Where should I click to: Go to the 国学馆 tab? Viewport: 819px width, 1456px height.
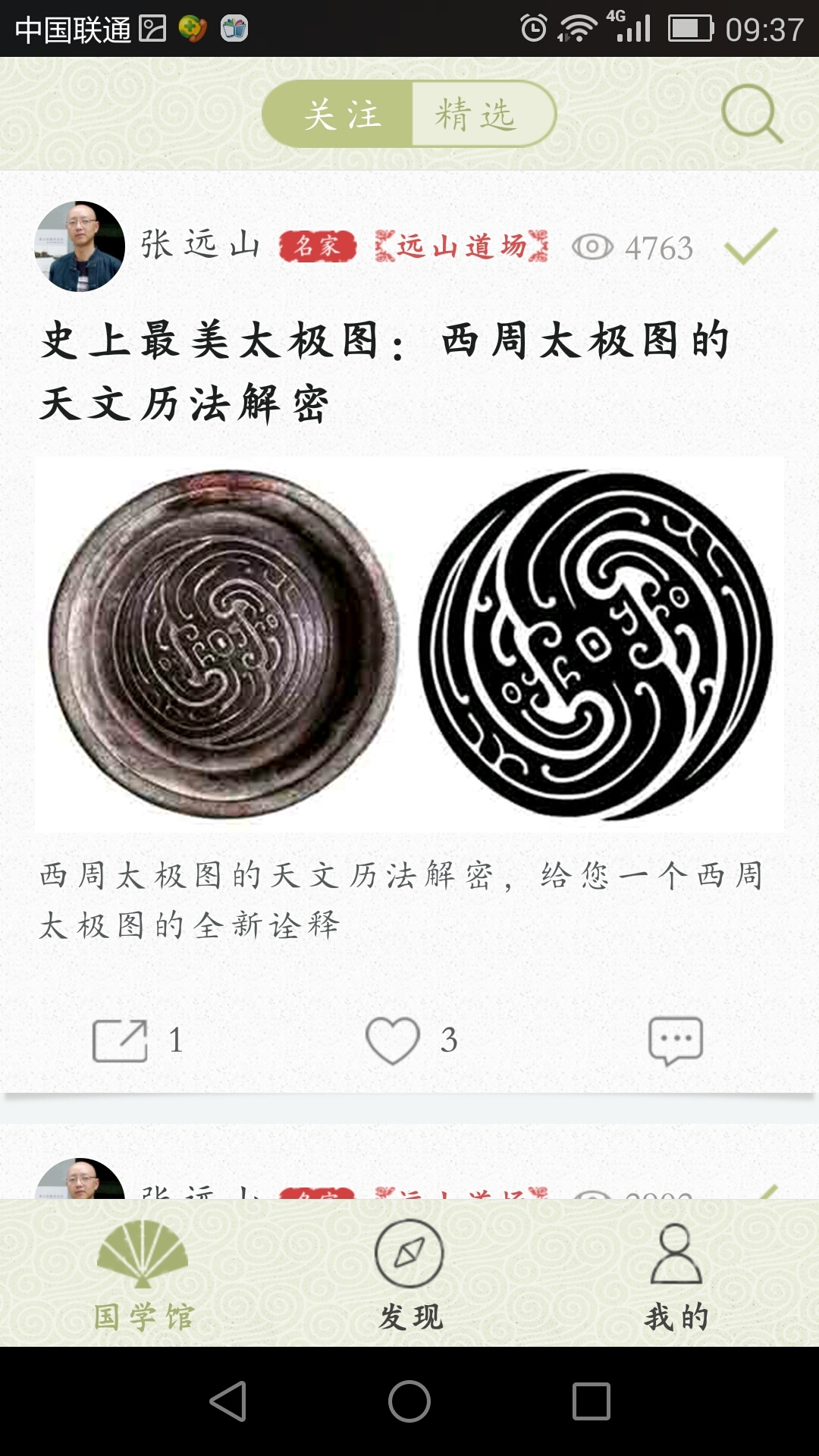[143, 1276]
